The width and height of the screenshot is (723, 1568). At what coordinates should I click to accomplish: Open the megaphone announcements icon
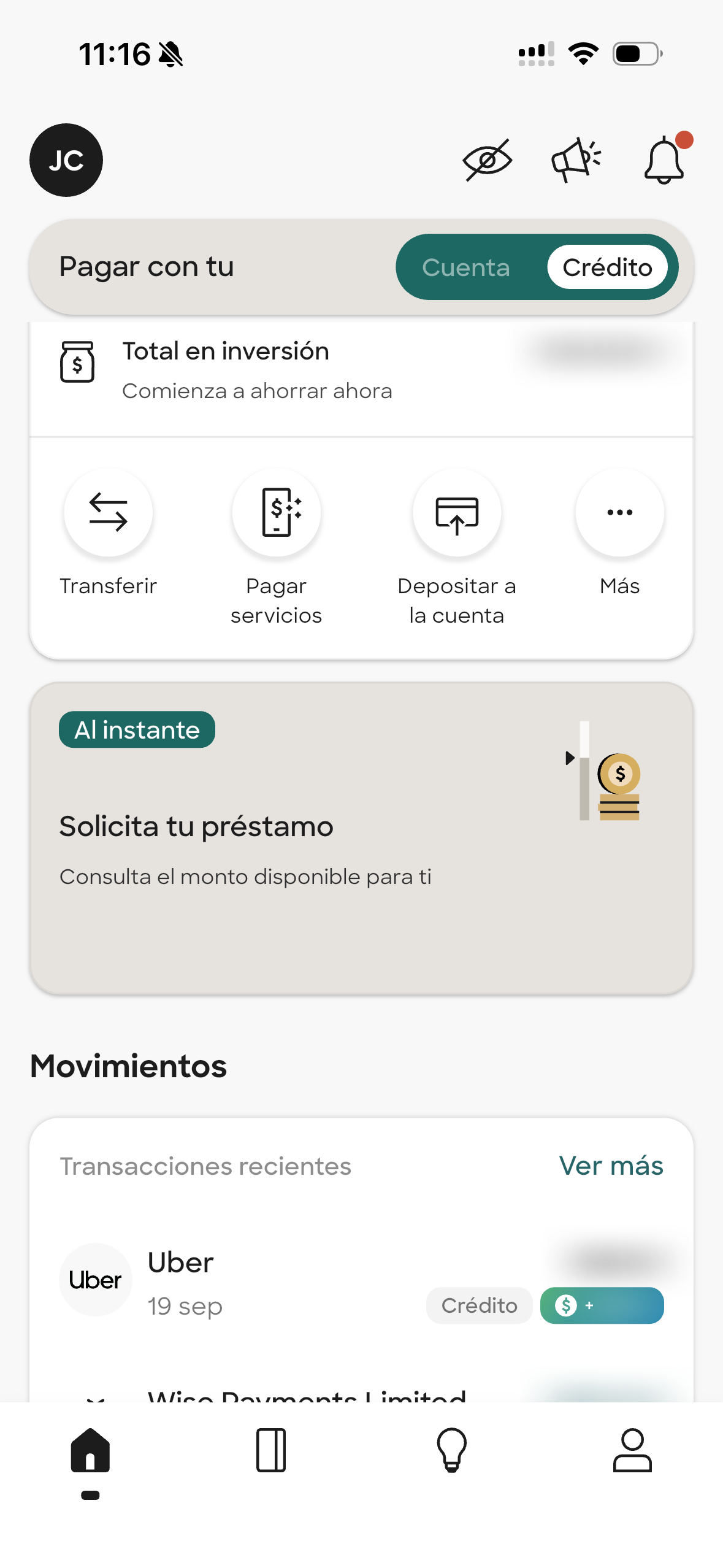point(576,160)
